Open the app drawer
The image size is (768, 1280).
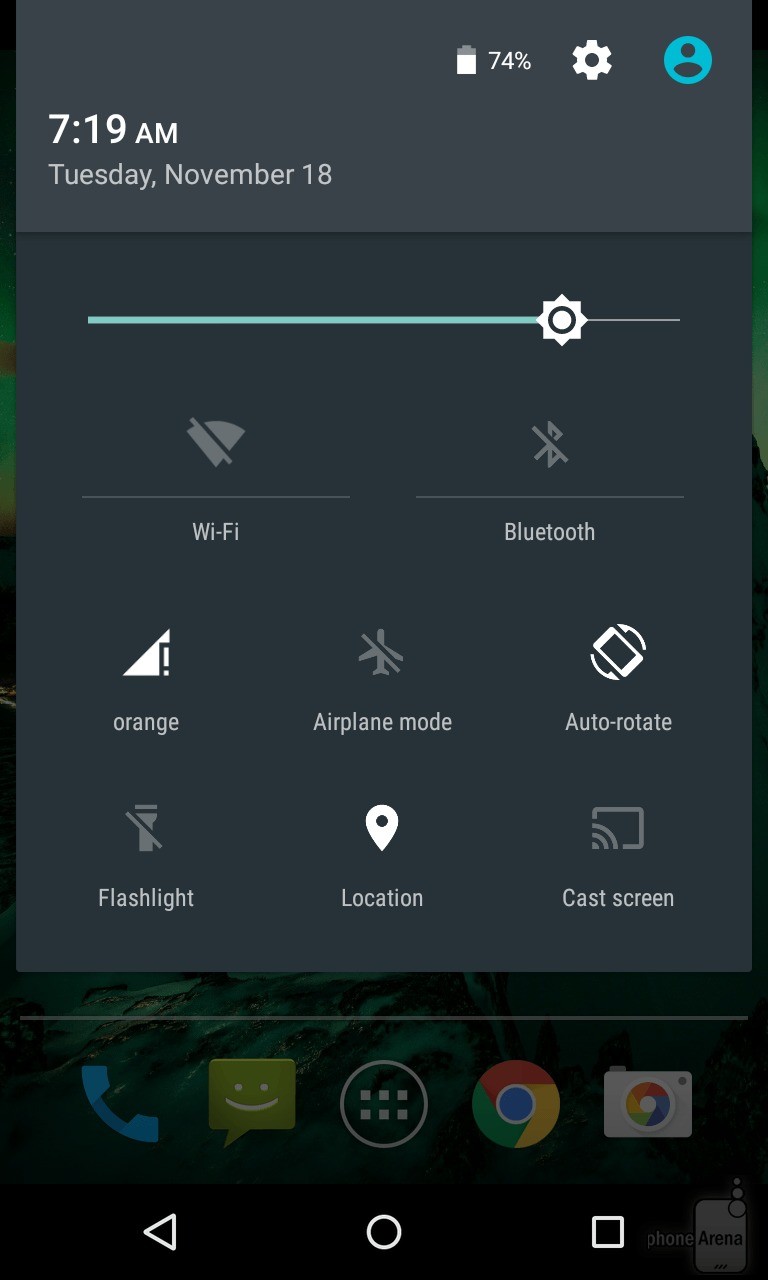383,1102
